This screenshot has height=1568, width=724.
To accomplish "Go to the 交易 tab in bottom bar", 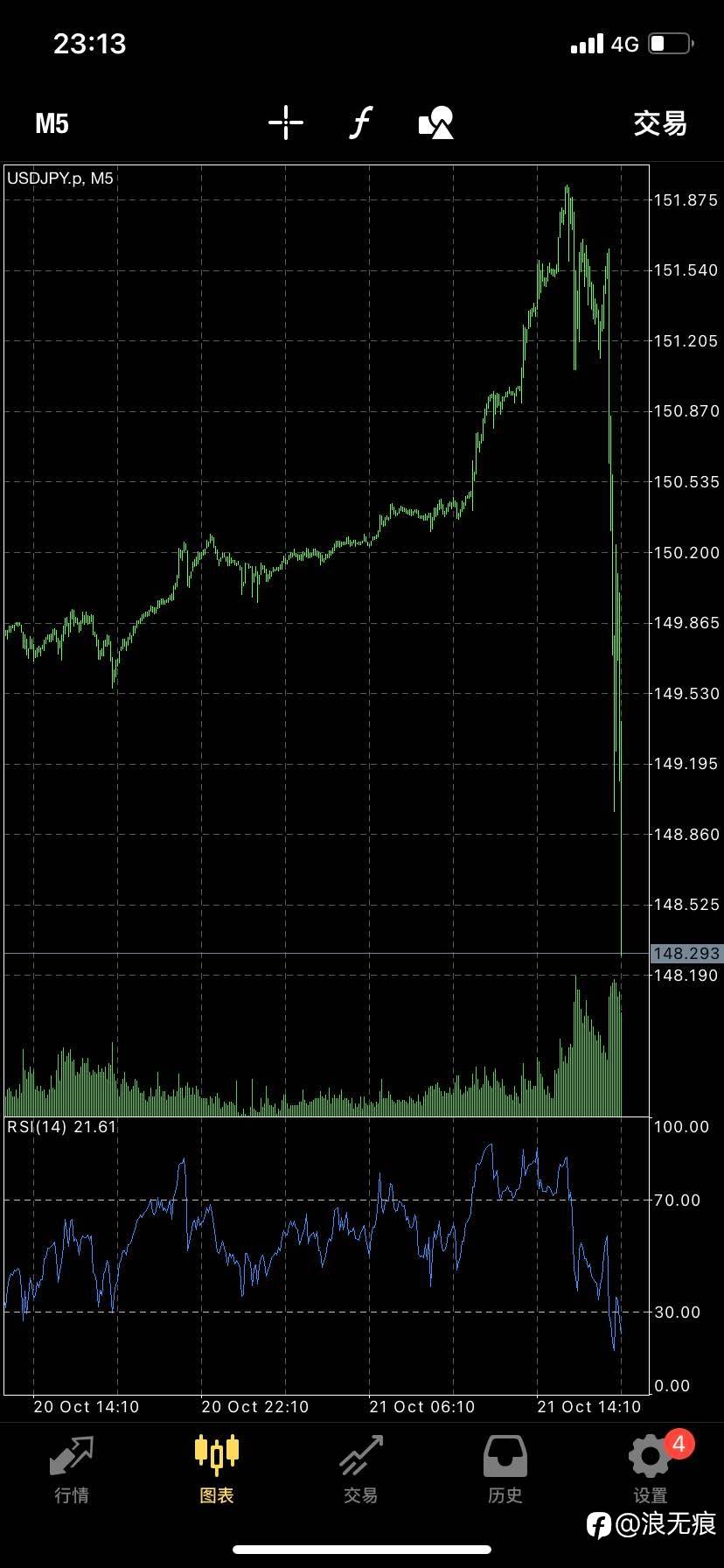I will pyautogui.click(x=361, y=1469).
